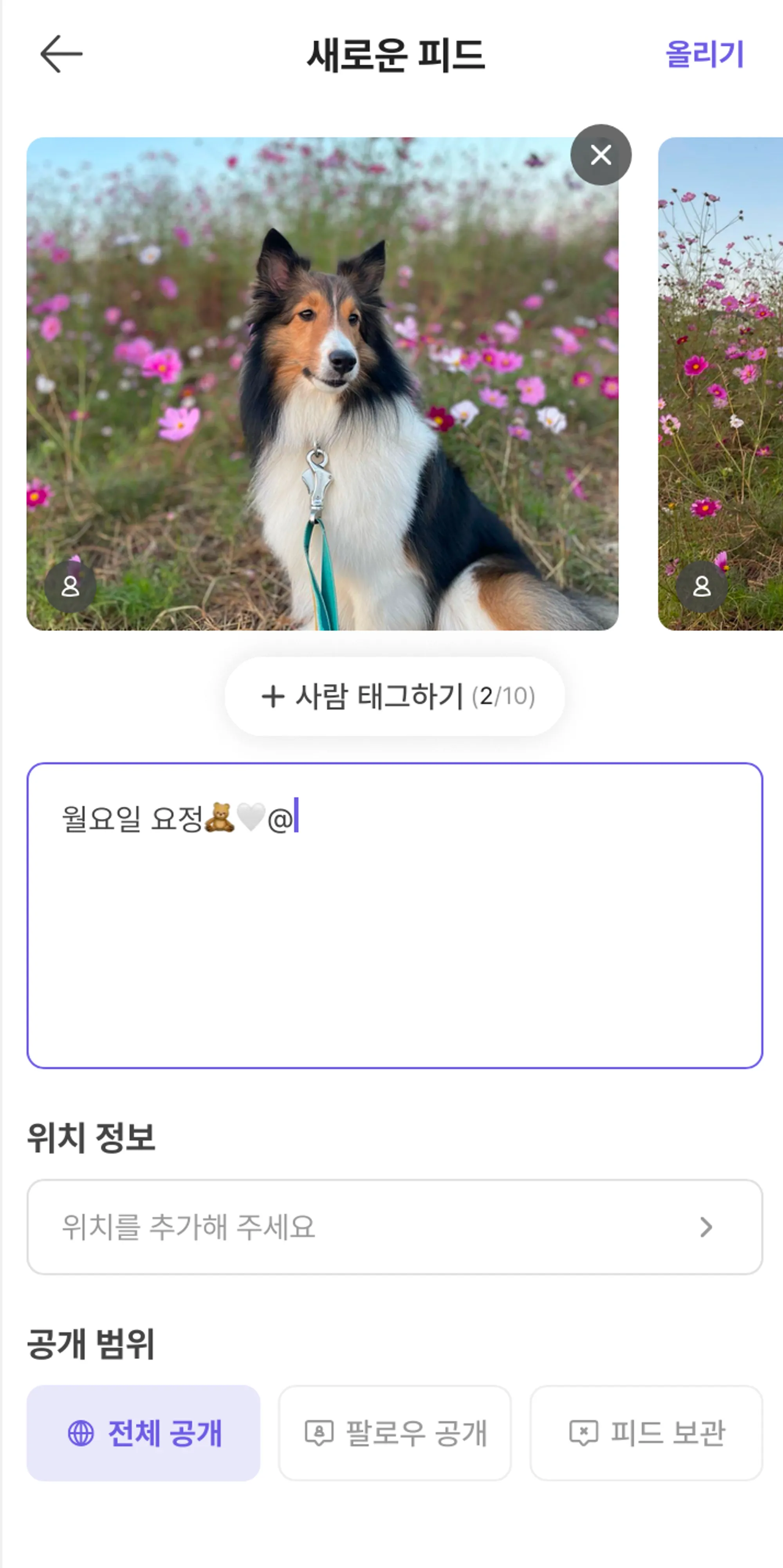Viewport: 783px width, 1568px height.
Task: Set visibility to 피드 보관
Action: tap(646, 1433)
